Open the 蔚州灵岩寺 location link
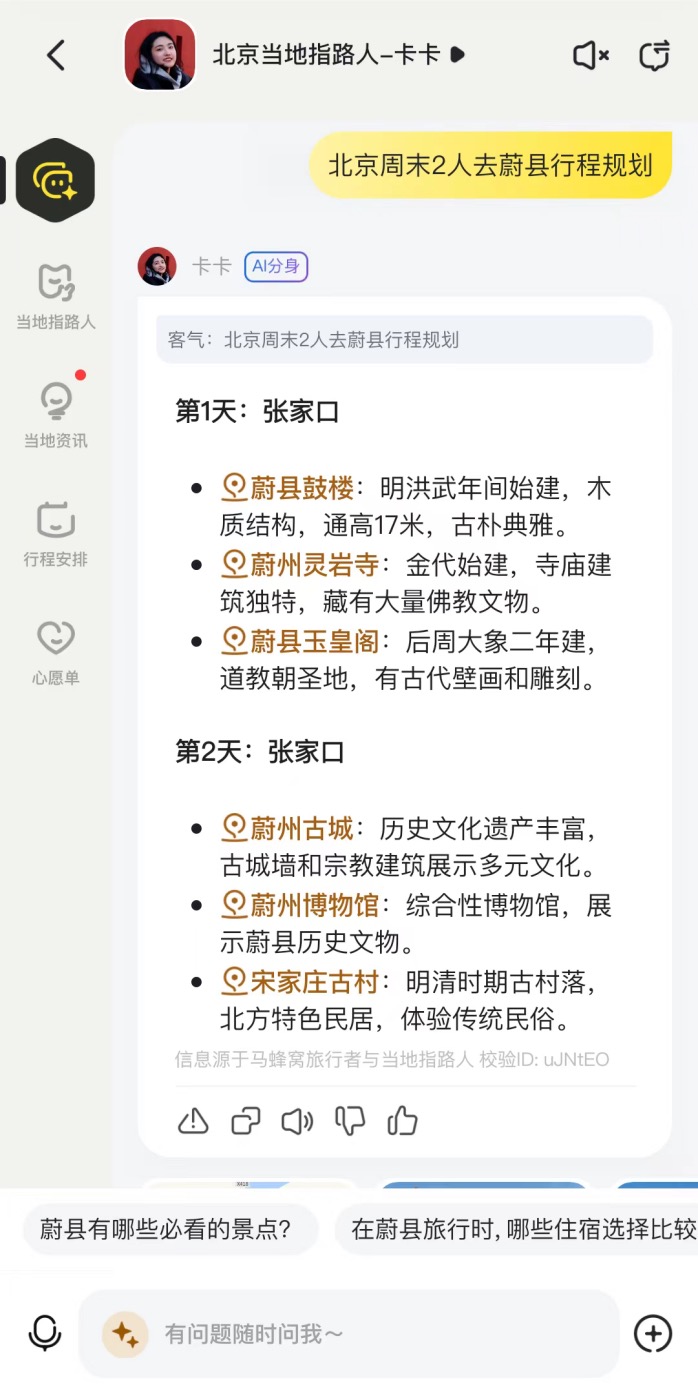This screenshot has height=1396, width=698. point(300,564)
